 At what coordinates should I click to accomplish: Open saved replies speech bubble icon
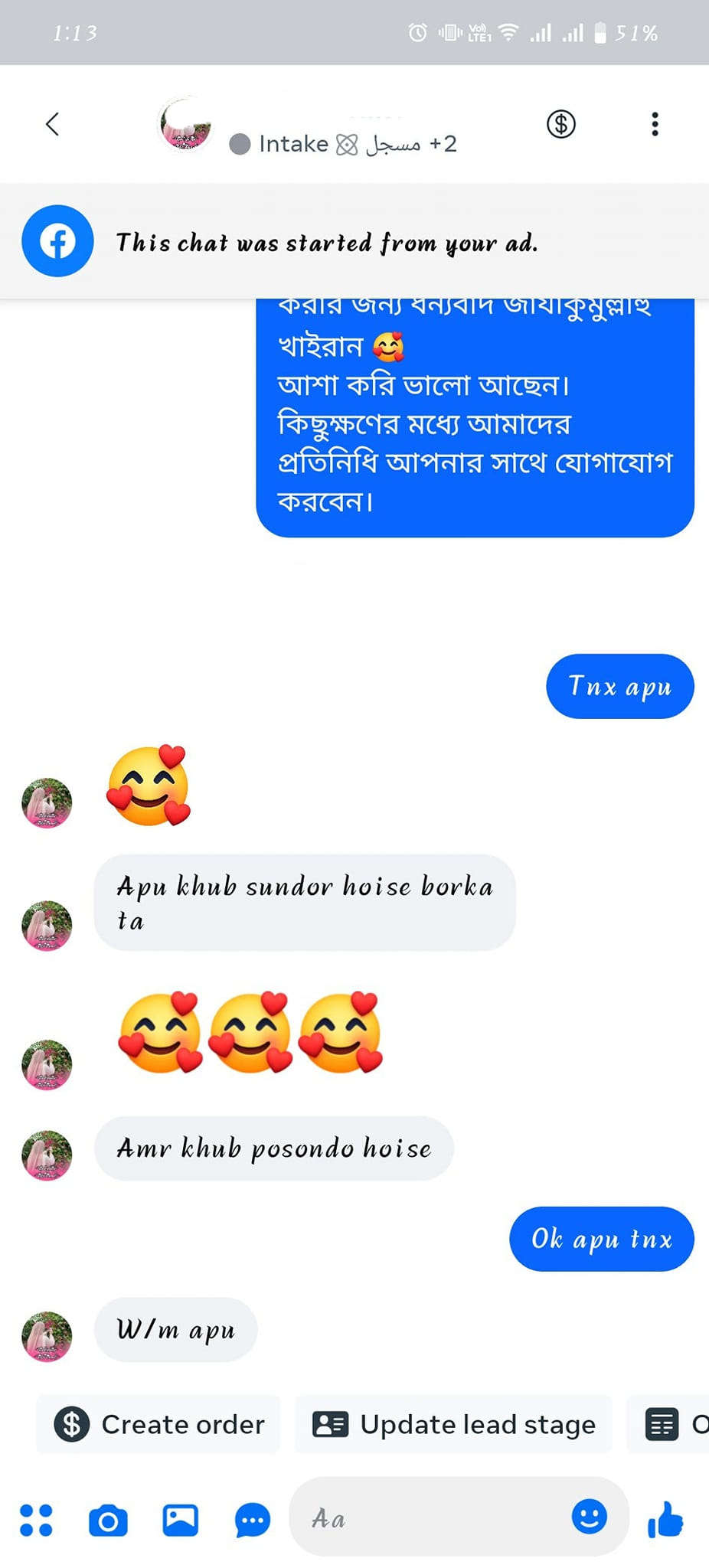(252, 1520)
